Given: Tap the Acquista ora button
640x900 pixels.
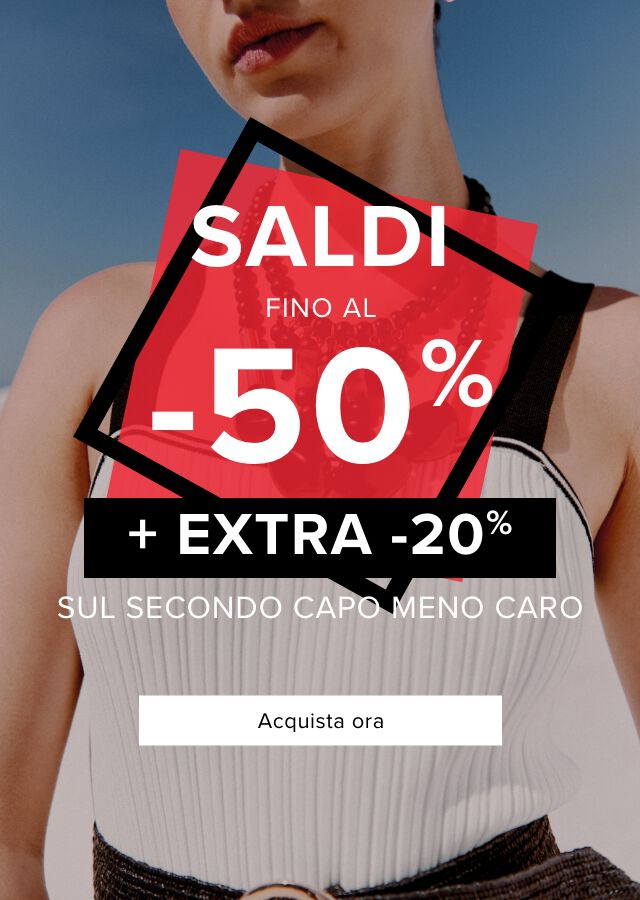Looking at the screenshot, I should pos(320,720).
